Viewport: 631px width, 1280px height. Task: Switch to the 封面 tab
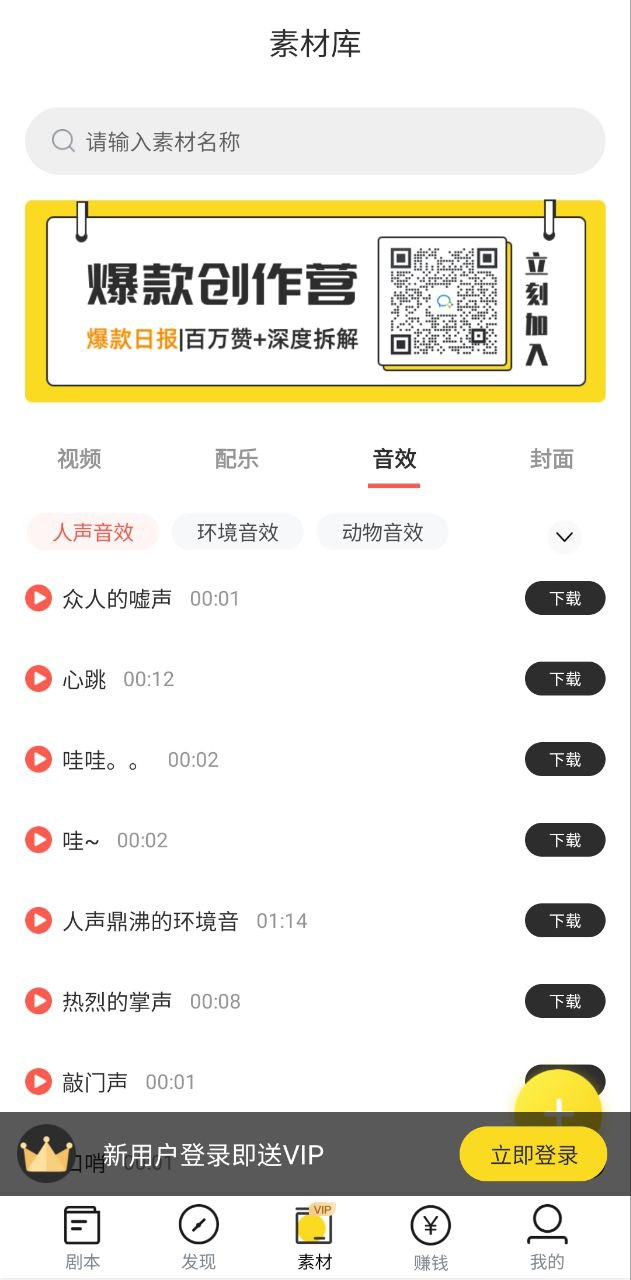[x=551, y=459]
